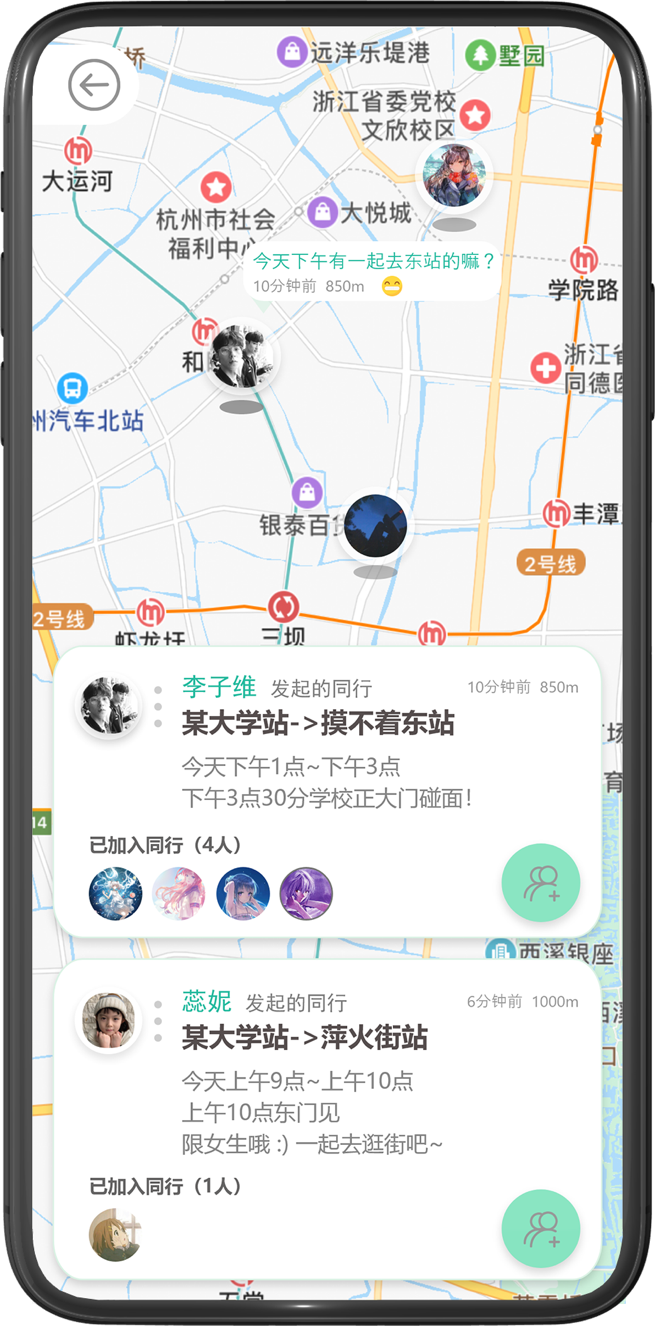
Task: View the first joined member in 李子维's trip
Action: [116, 893]
